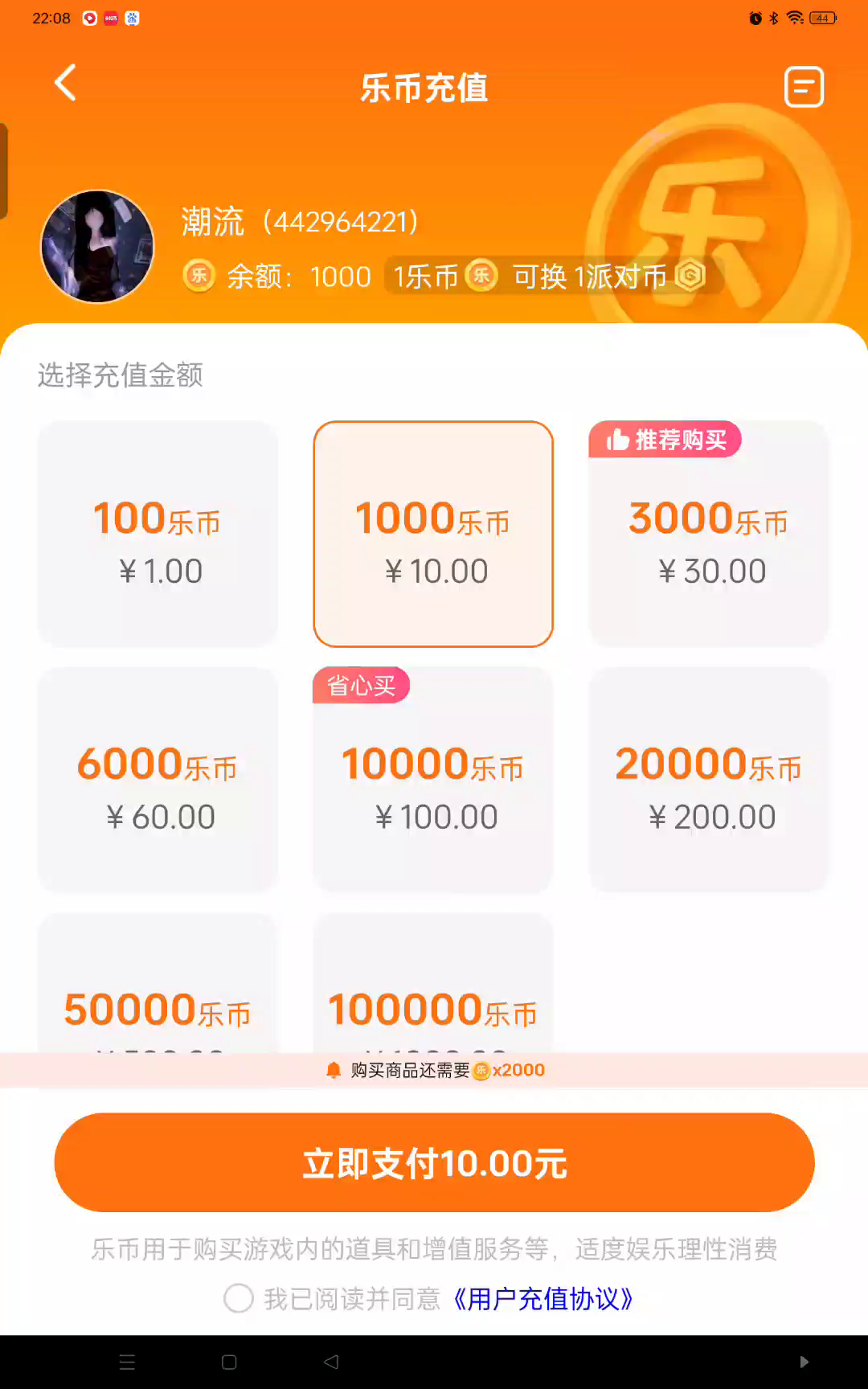The height and width of the screenshot is (1389, 868).
Task: Select the 100乐币 ¥1.00 option
Action: pos(158,534)
